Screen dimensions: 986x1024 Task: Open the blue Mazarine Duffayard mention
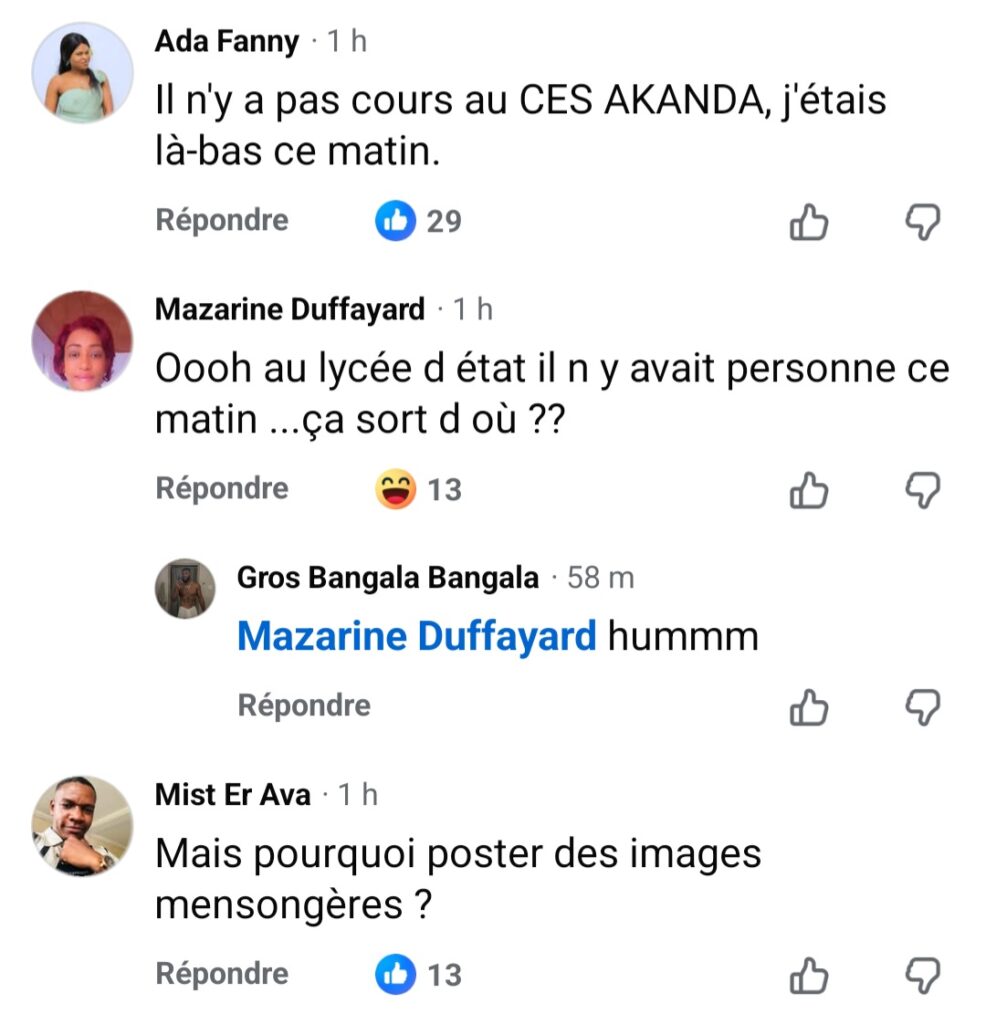coord(416,636)
